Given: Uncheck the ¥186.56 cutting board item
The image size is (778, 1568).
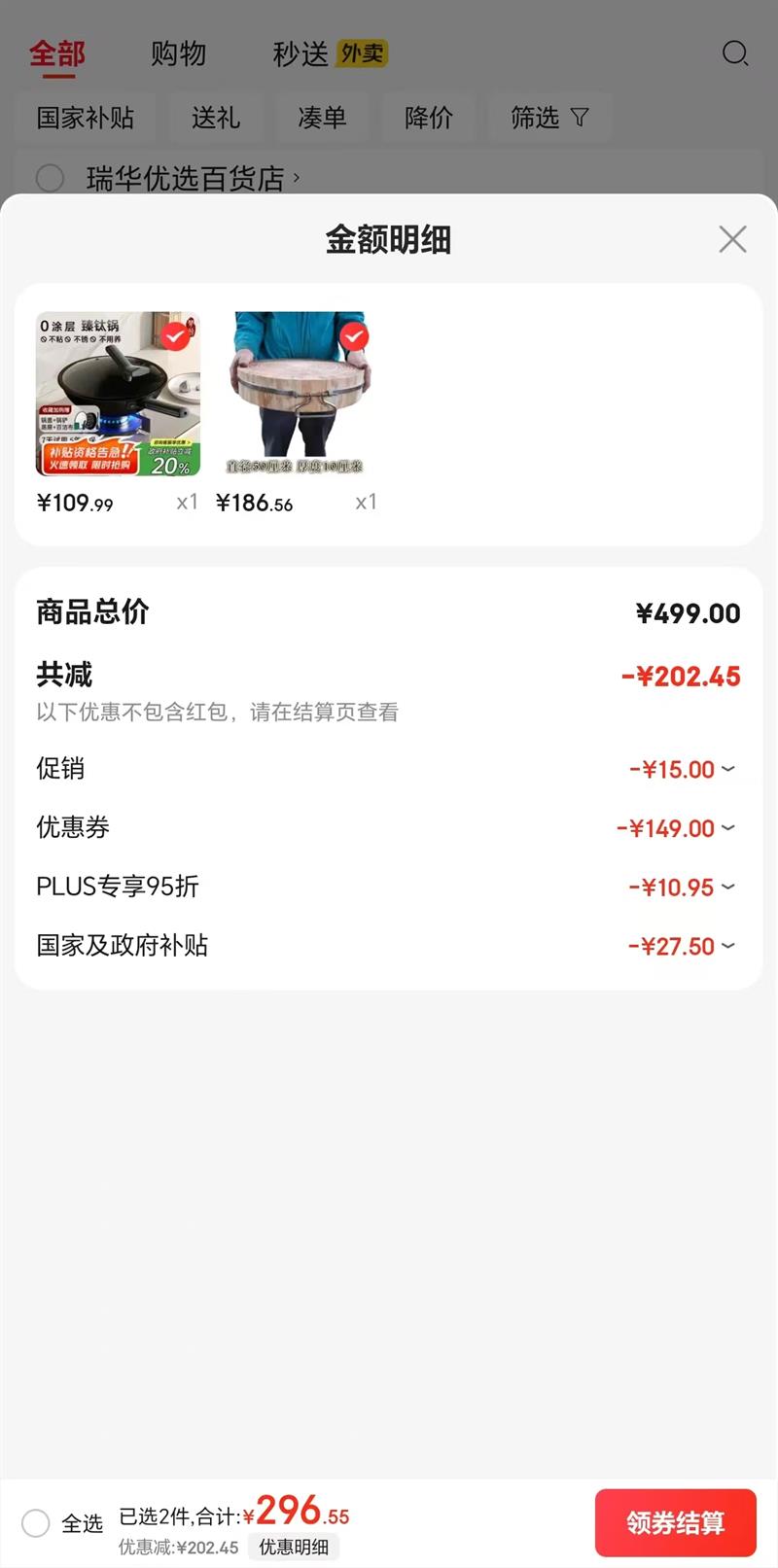Looking at the screenshot, I should [354, 336].
